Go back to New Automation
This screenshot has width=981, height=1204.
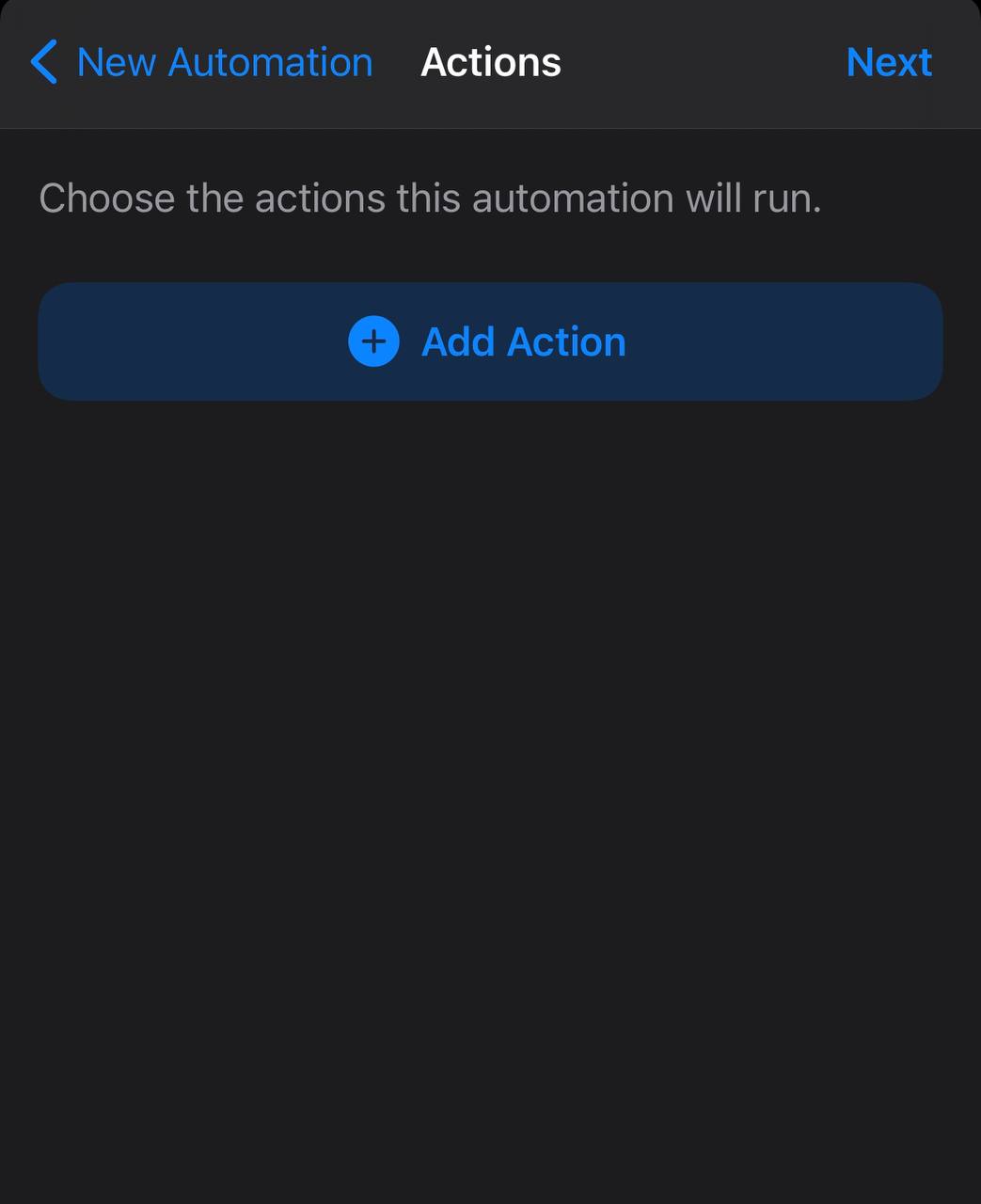(201, 63)
